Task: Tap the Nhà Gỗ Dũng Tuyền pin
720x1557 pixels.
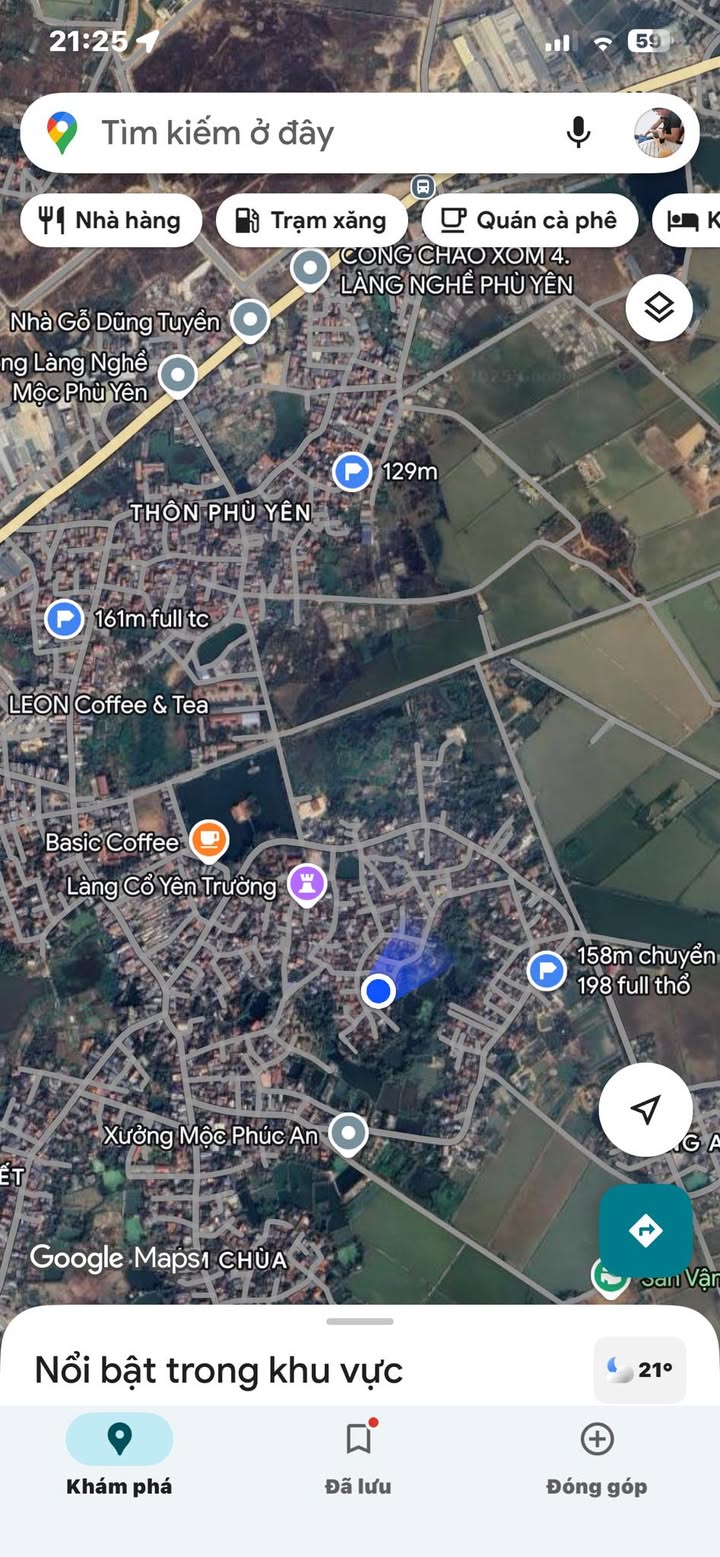Action: click(250, 319)
